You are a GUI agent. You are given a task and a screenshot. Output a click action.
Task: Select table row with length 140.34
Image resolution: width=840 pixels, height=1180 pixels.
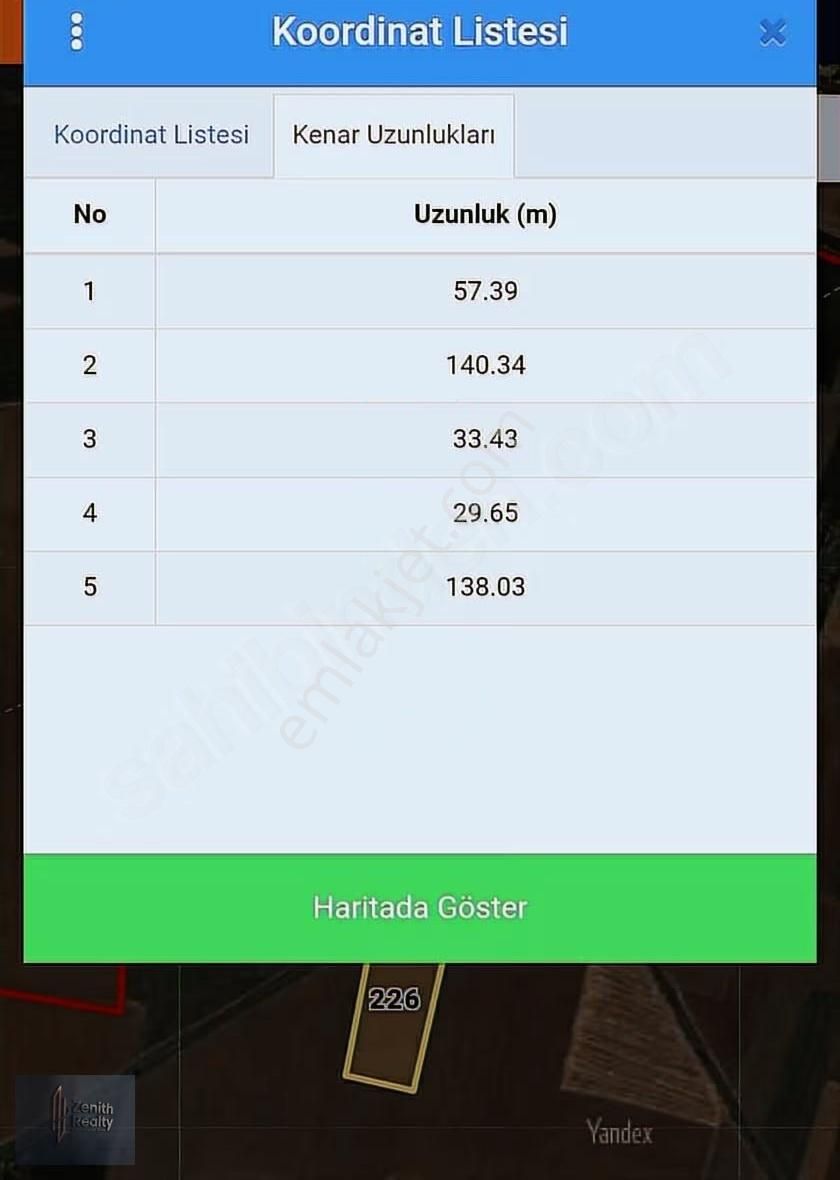pyautogui.click(x=485, y=365)
